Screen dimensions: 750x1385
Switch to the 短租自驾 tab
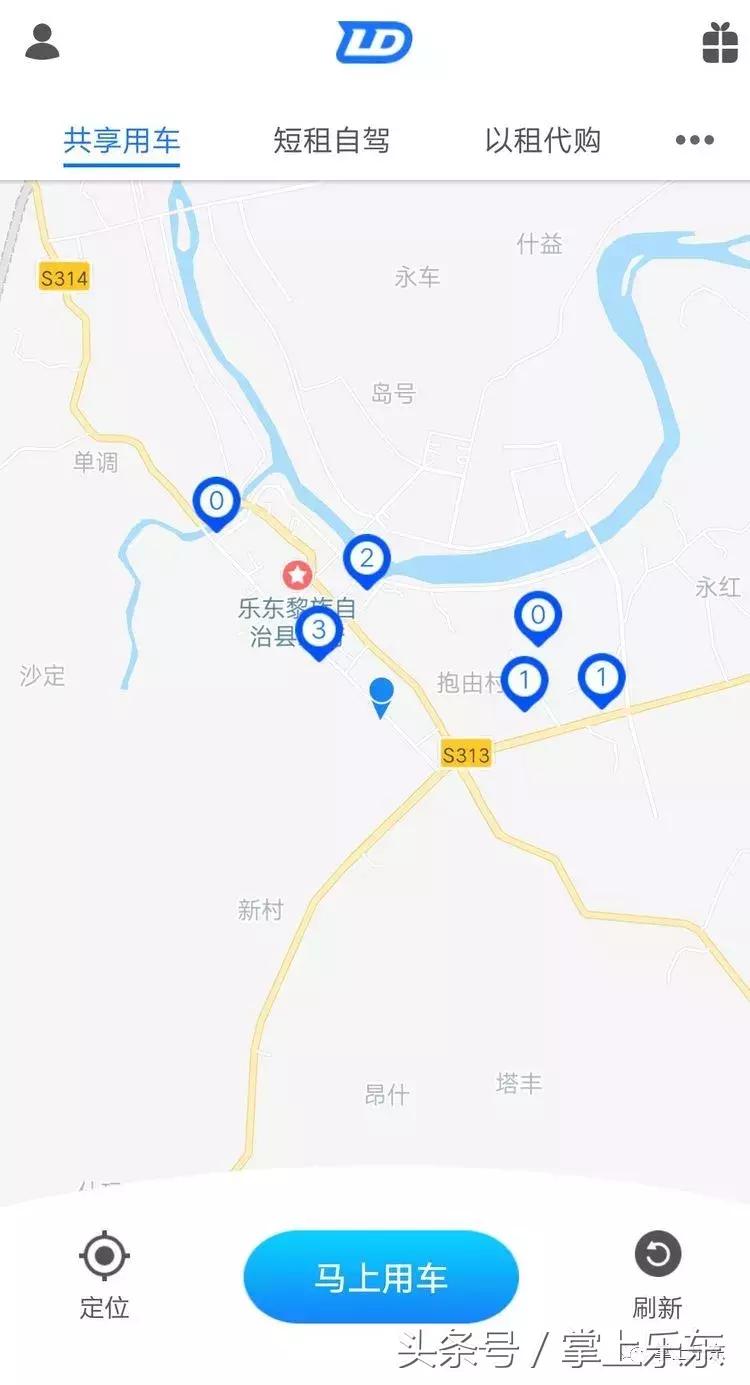coord(333,141)
